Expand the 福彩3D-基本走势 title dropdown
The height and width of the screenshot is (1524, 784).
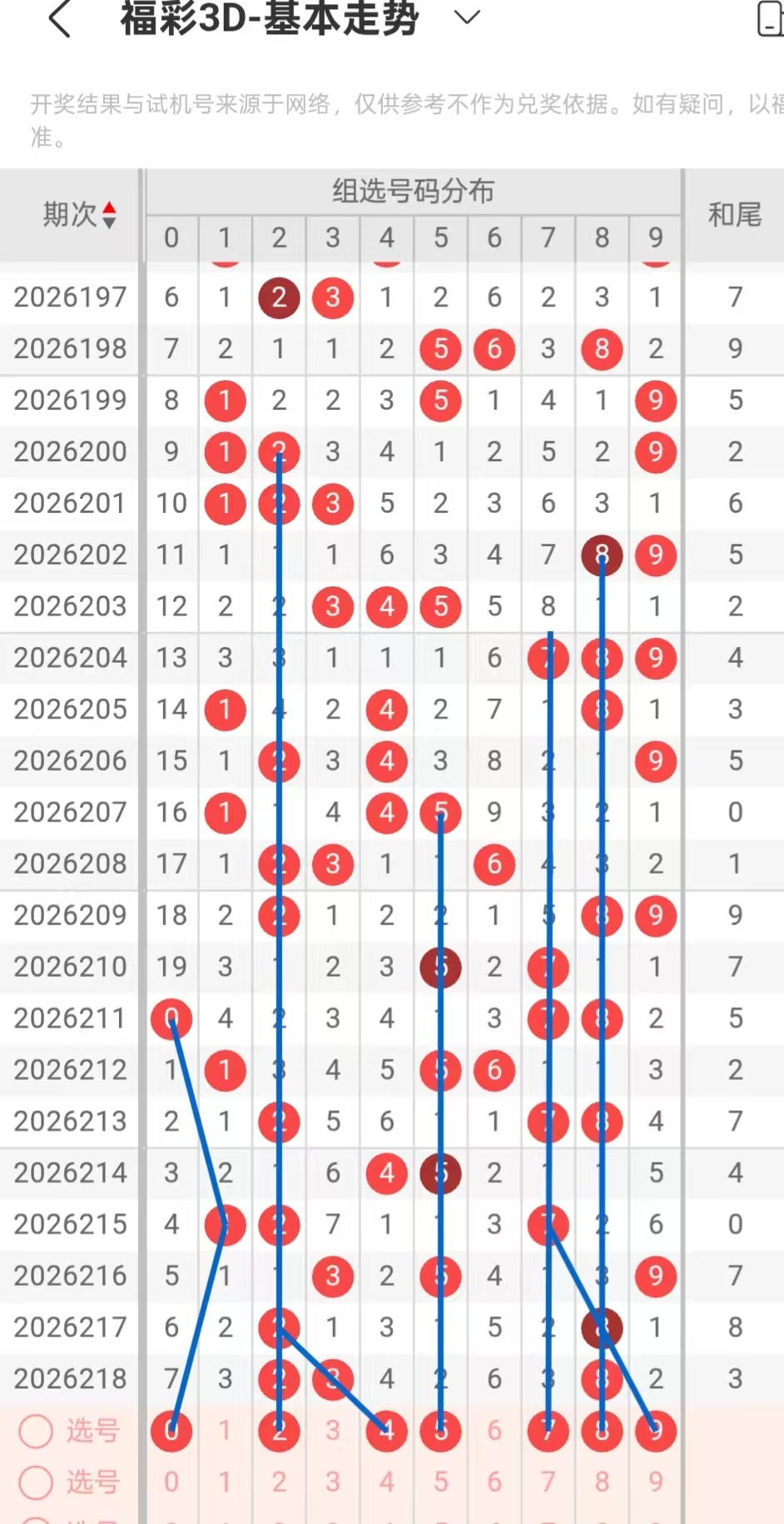coord(468,17)
